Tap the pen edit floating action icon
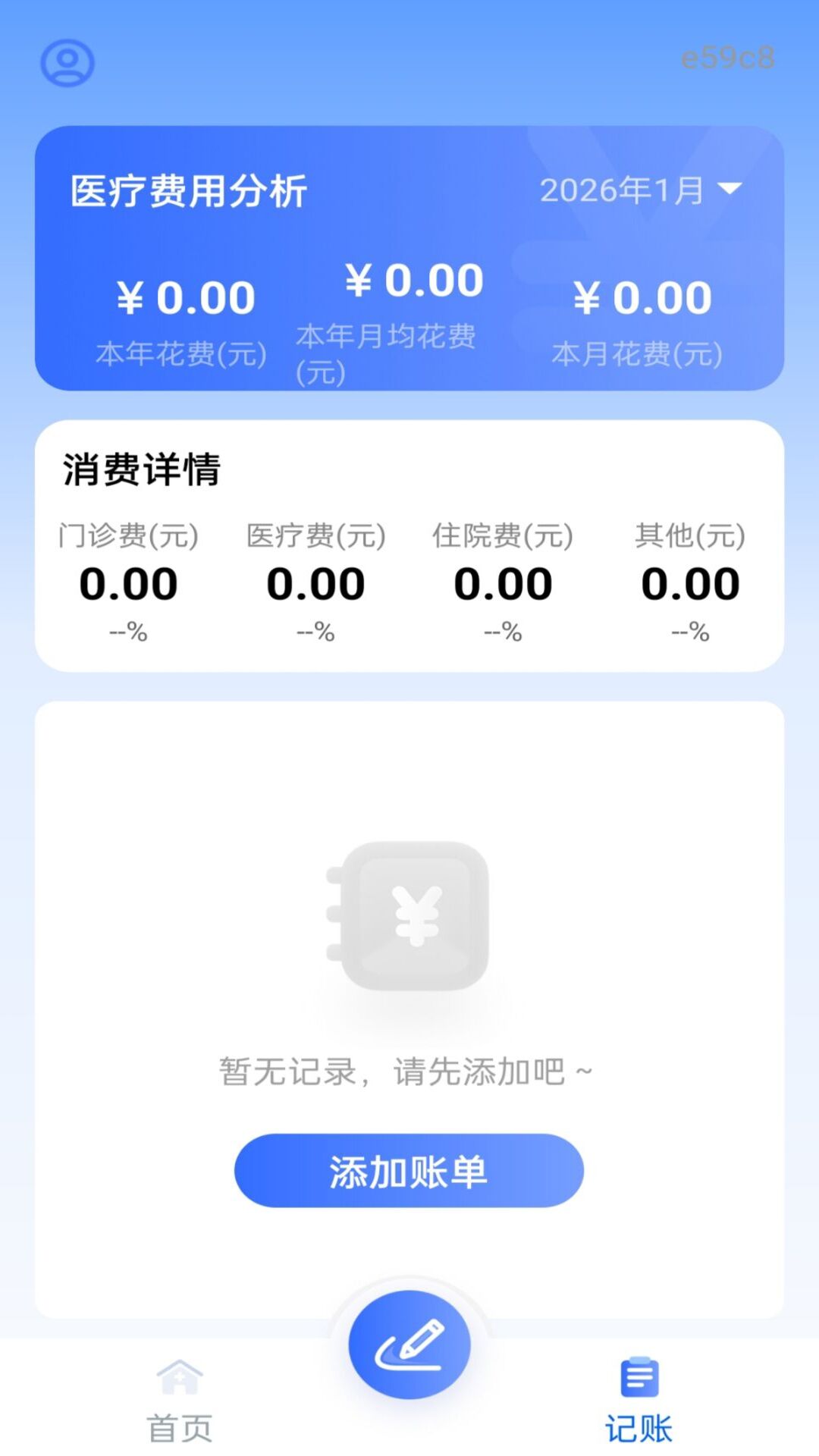 click(409, 1344)
